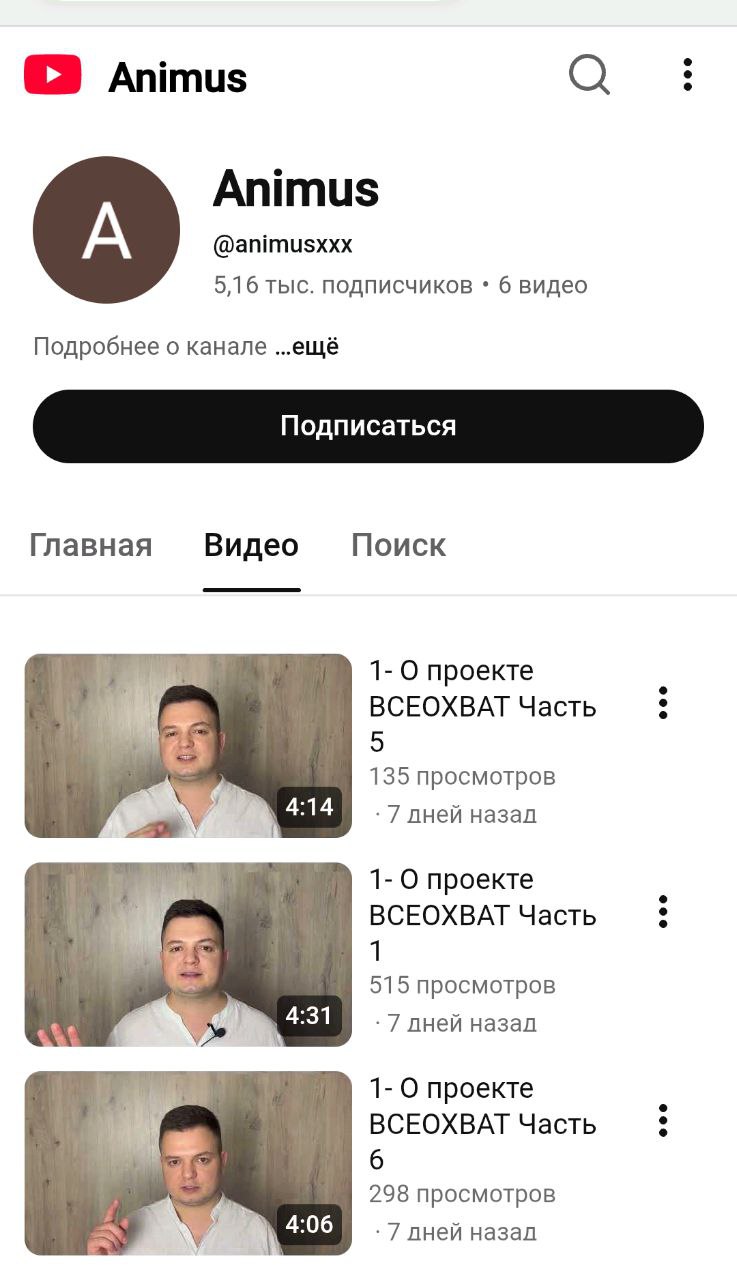The width and height of the screenshot is (737, 1280).
Task: Open options menu for Часть 5 video
Action: pyautogui.click(x=662, y=703)
